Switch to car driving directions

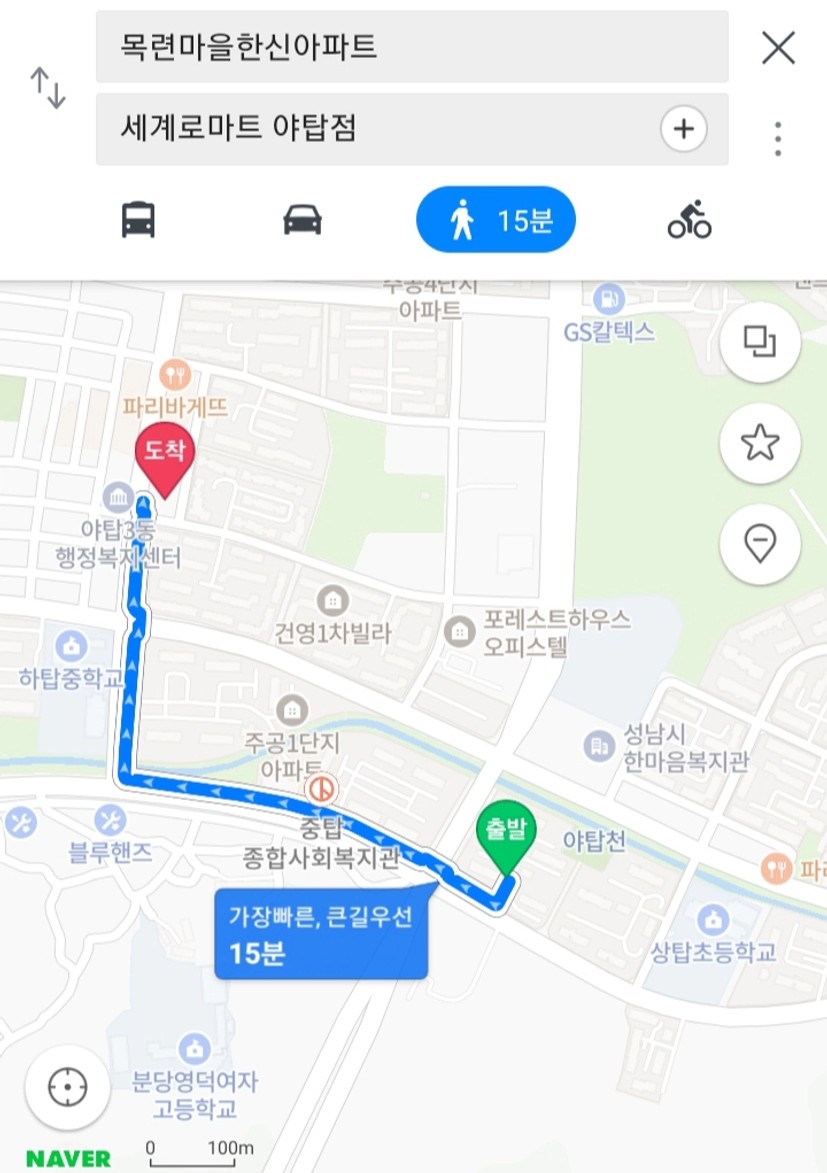302,219
